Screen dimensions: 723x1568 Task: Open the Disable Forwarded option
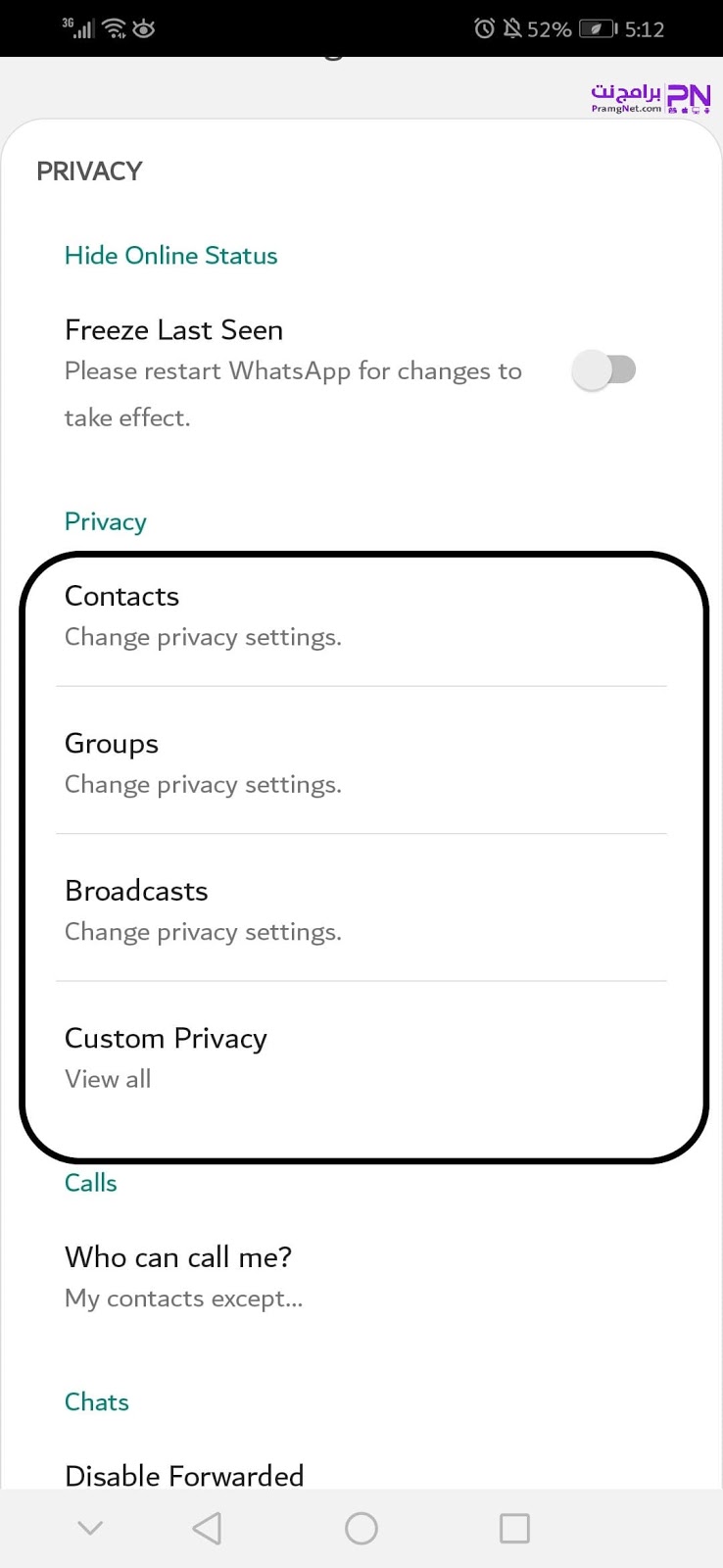(184, 1474)
